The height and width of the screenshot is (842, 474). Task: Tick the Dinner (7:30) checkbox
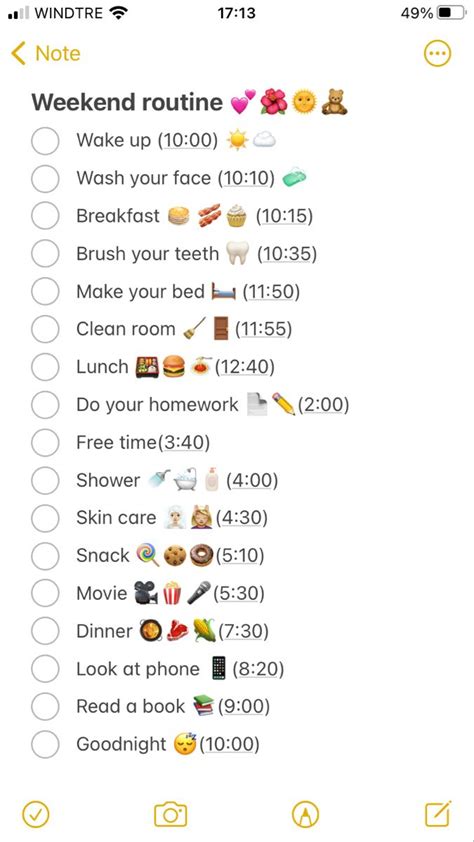pos(45,631)
